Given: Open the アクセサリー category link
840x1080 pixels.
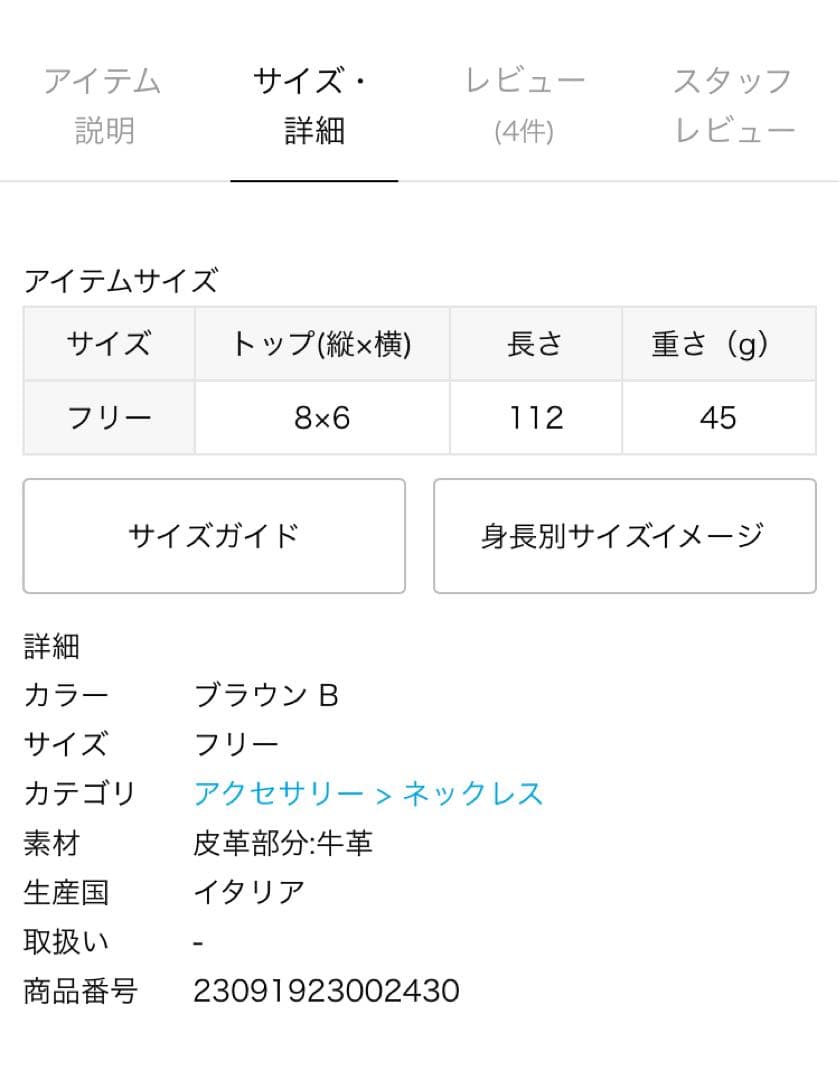Looking at the screenshot, I should pyautogui.click(x=279, y=794).
